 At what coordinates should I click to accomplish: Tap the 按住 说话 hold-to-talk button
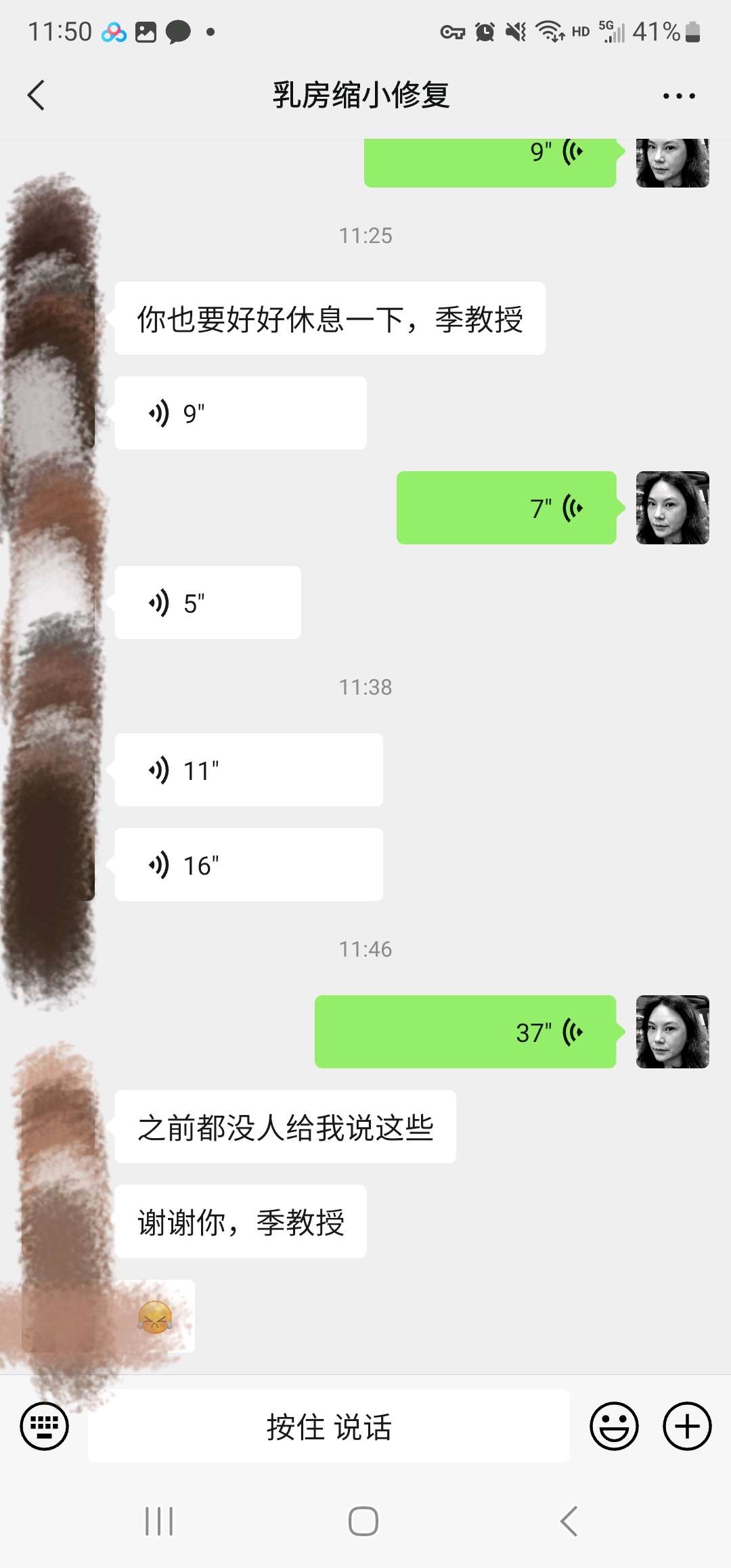click(x=328, y=1426)
